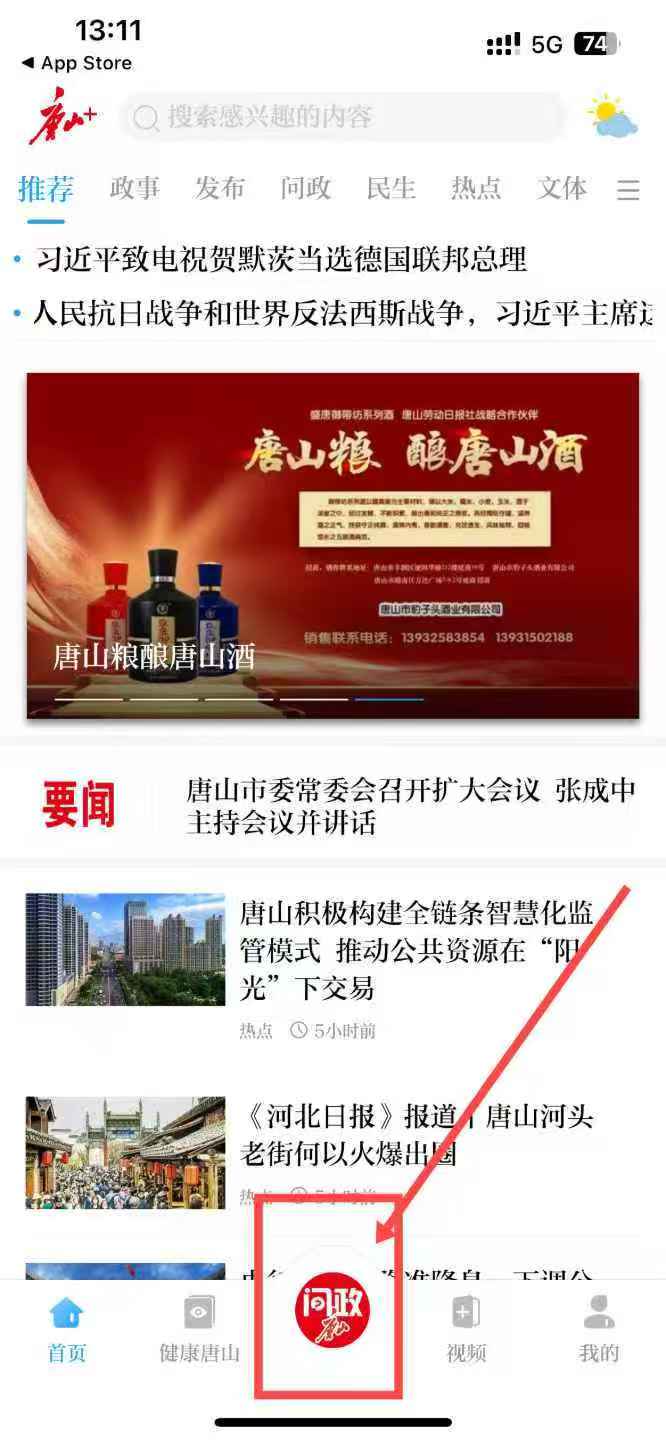
Task: Open the 我的 profile tab
Action: point(599,1329)
